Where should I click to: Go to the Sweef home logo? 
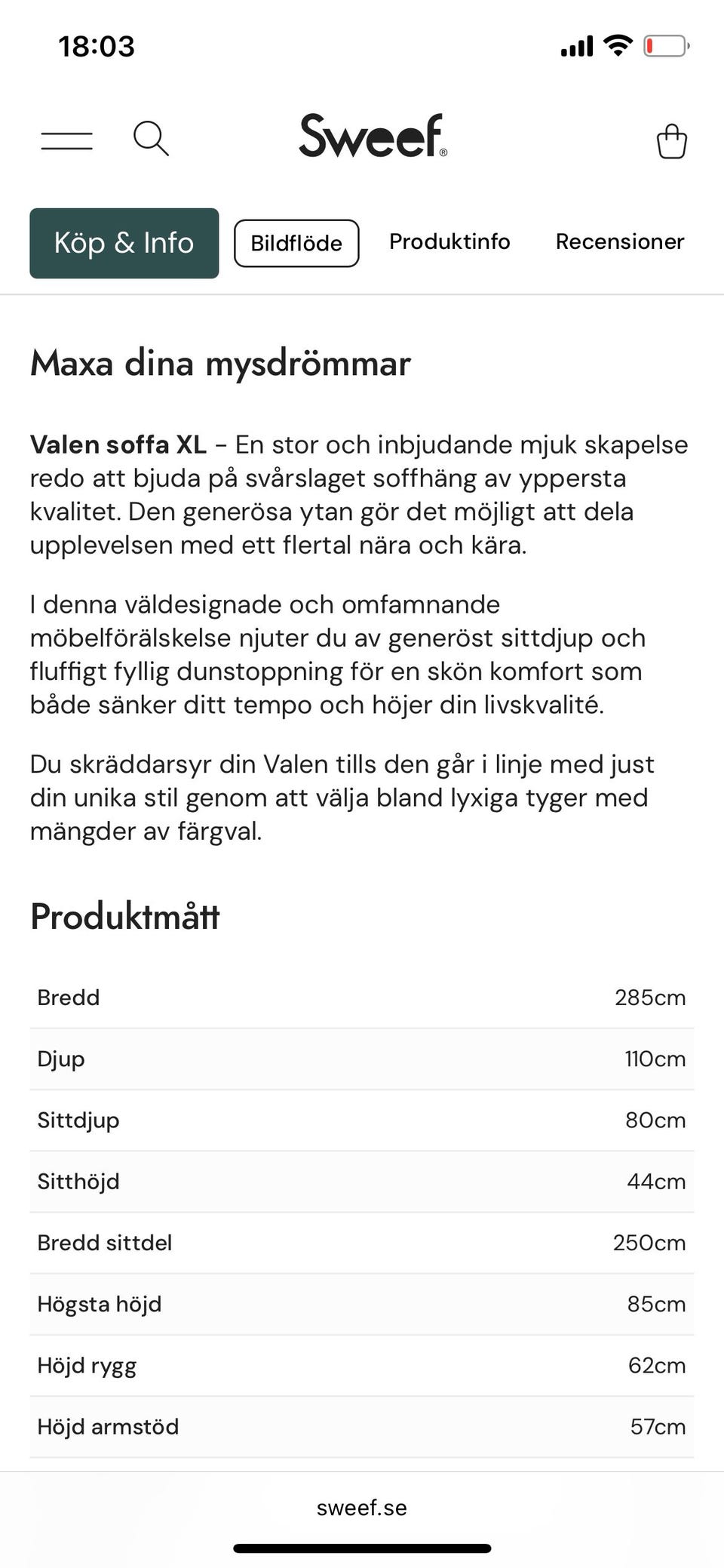[373, 136]
